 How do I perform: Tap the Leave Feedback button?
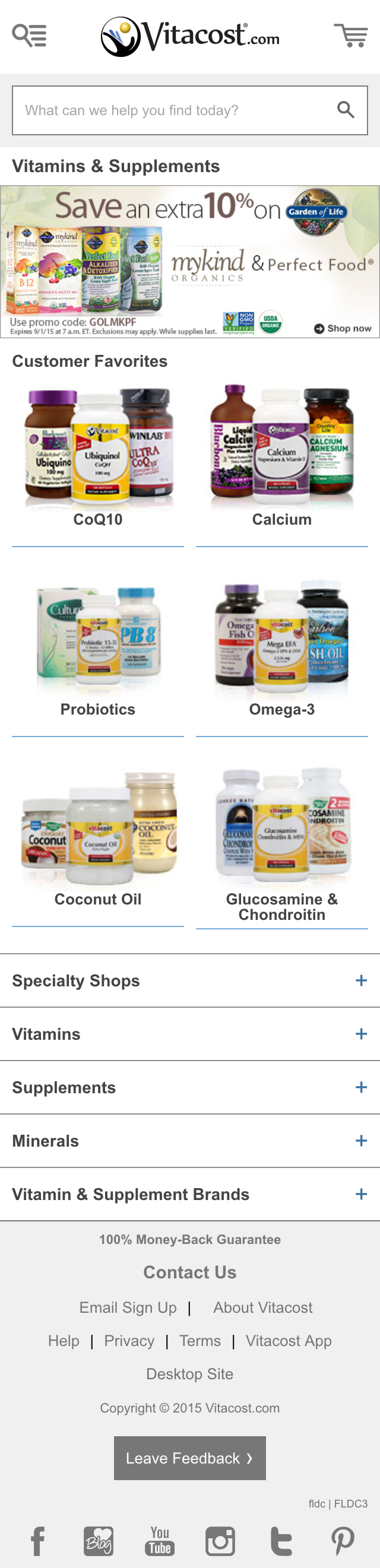(x=190, y=1458)
